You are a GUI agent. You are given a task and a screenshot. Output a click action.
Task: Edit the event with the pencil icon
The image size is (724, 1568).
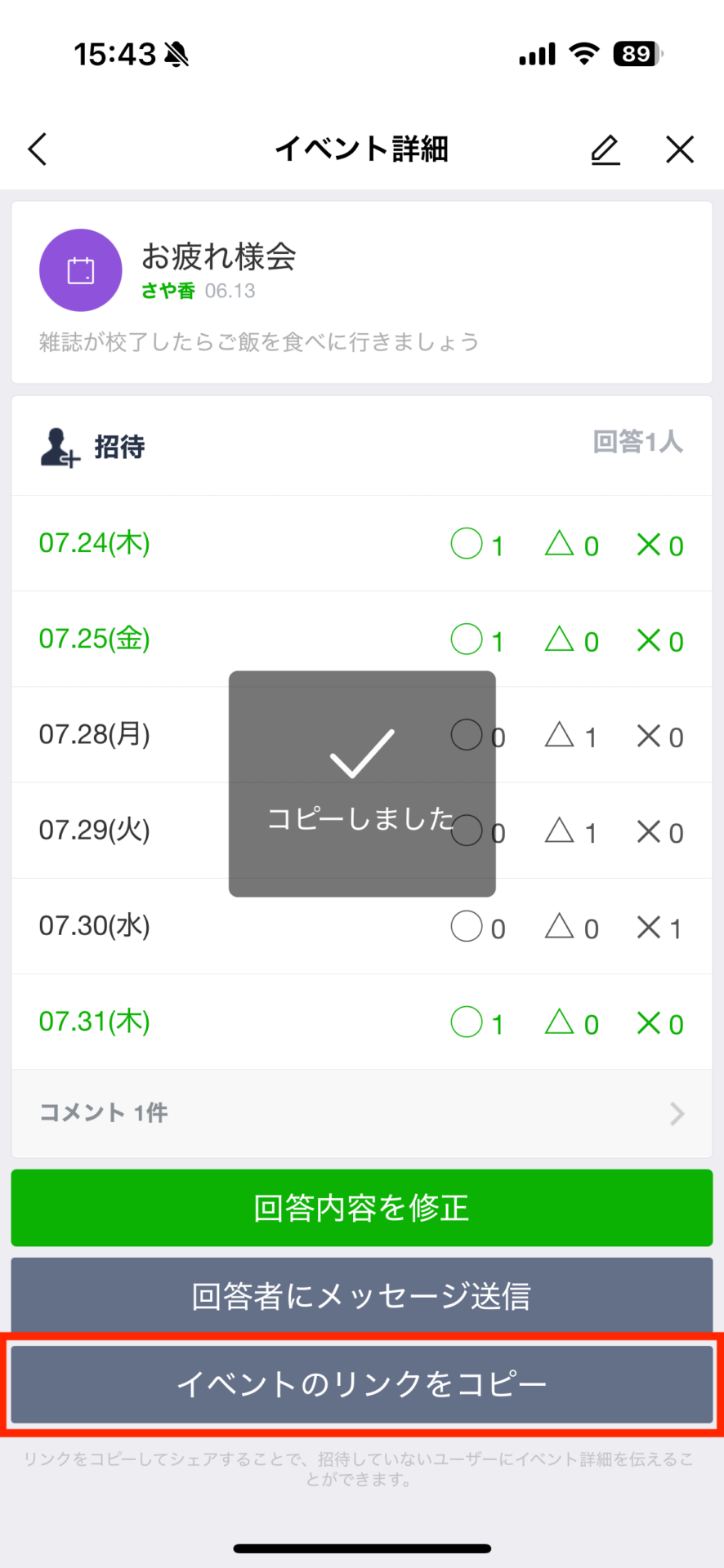606,149
